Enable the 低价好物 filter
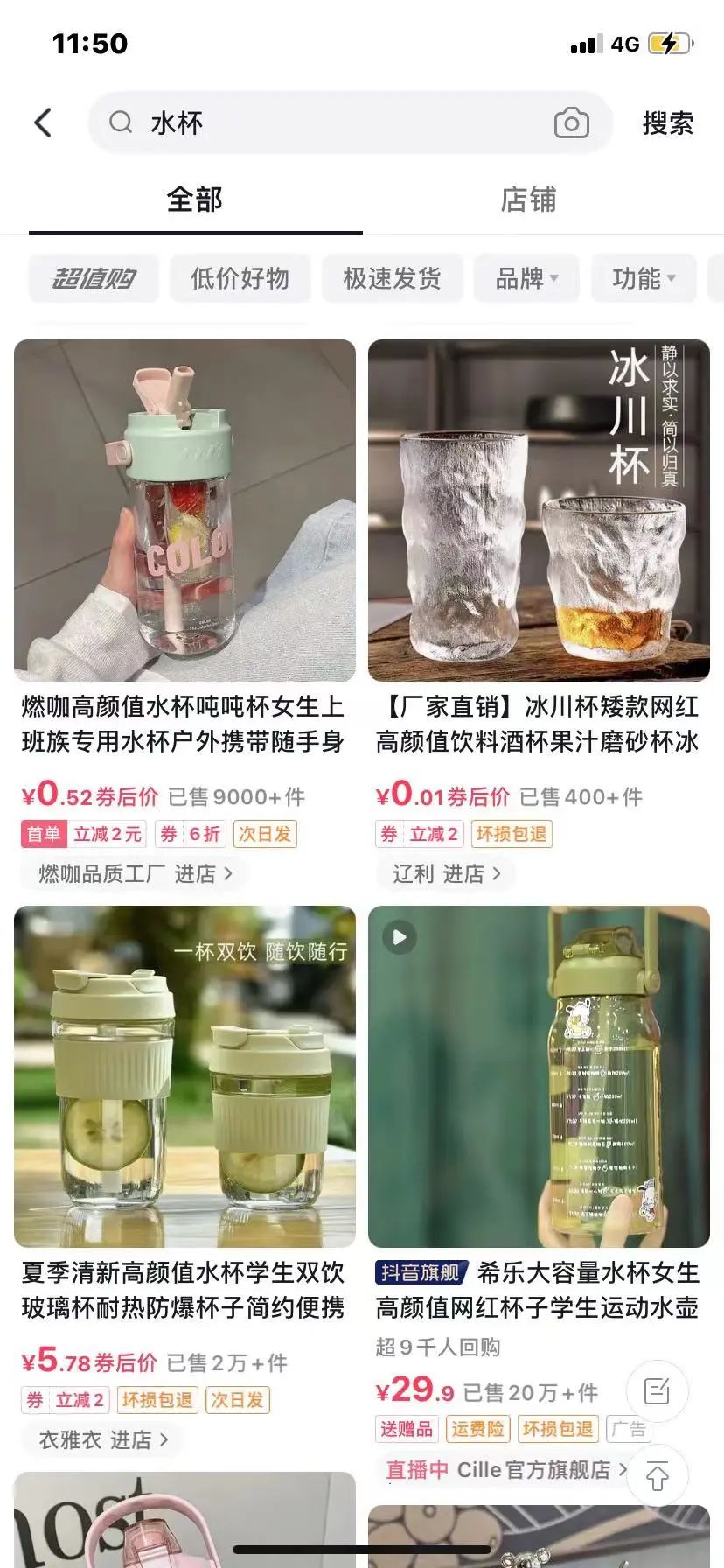Viewport: 724px width, 1568px height. (242, 277)
